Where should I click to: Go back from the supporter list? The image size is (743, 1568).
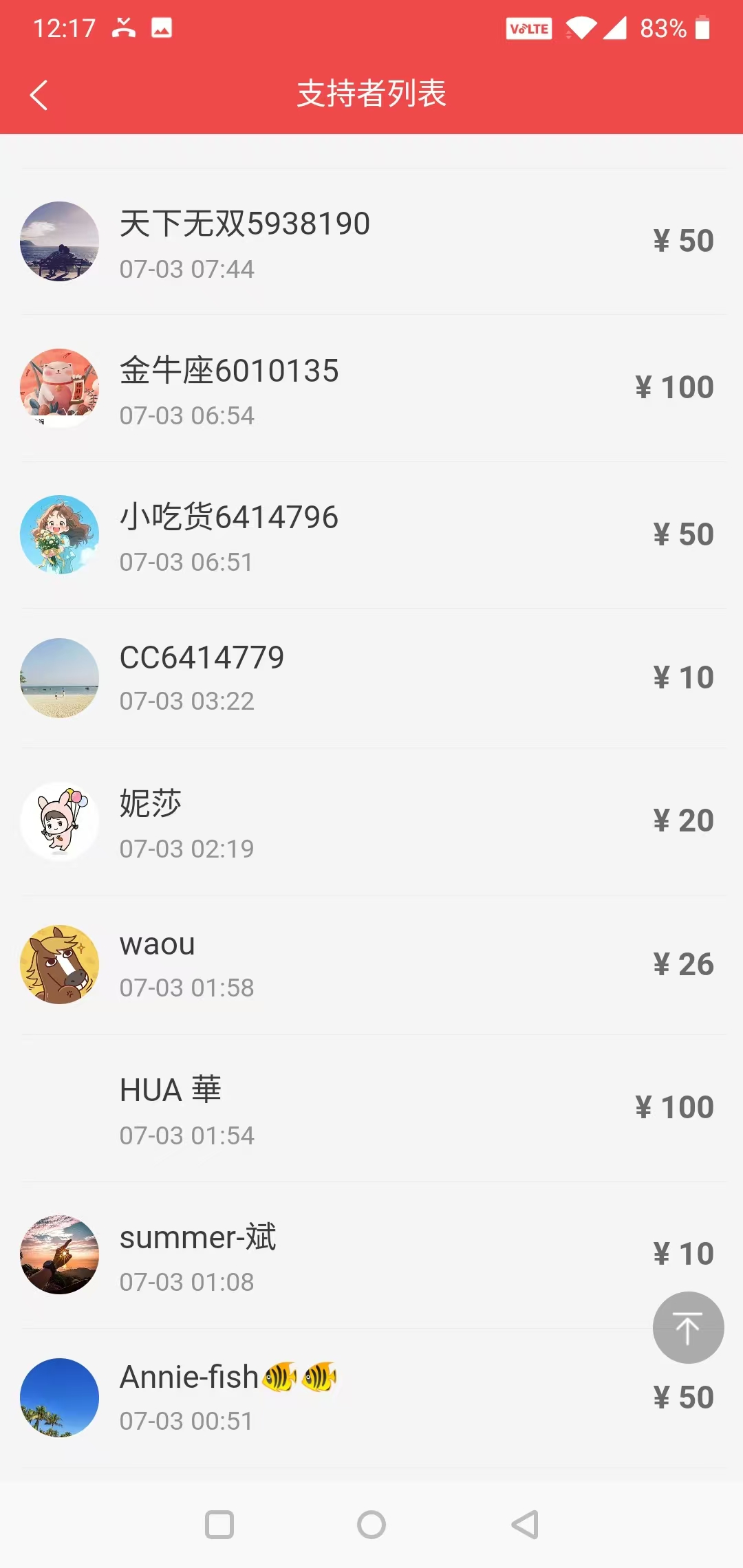tap(39, 95)
